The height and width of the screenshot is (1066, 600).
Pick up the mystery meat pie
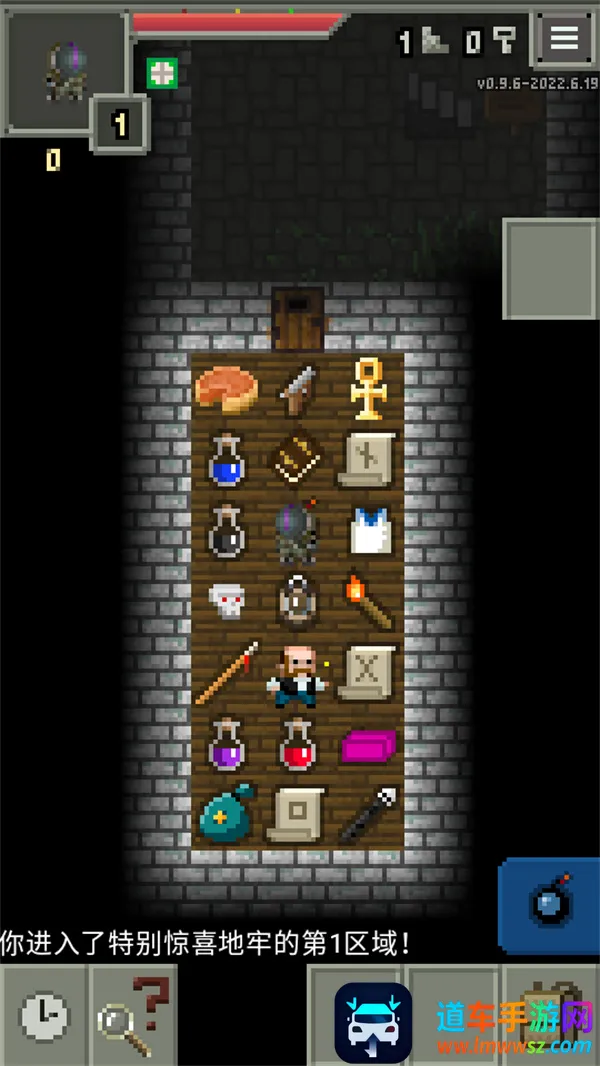click(226, 388)
